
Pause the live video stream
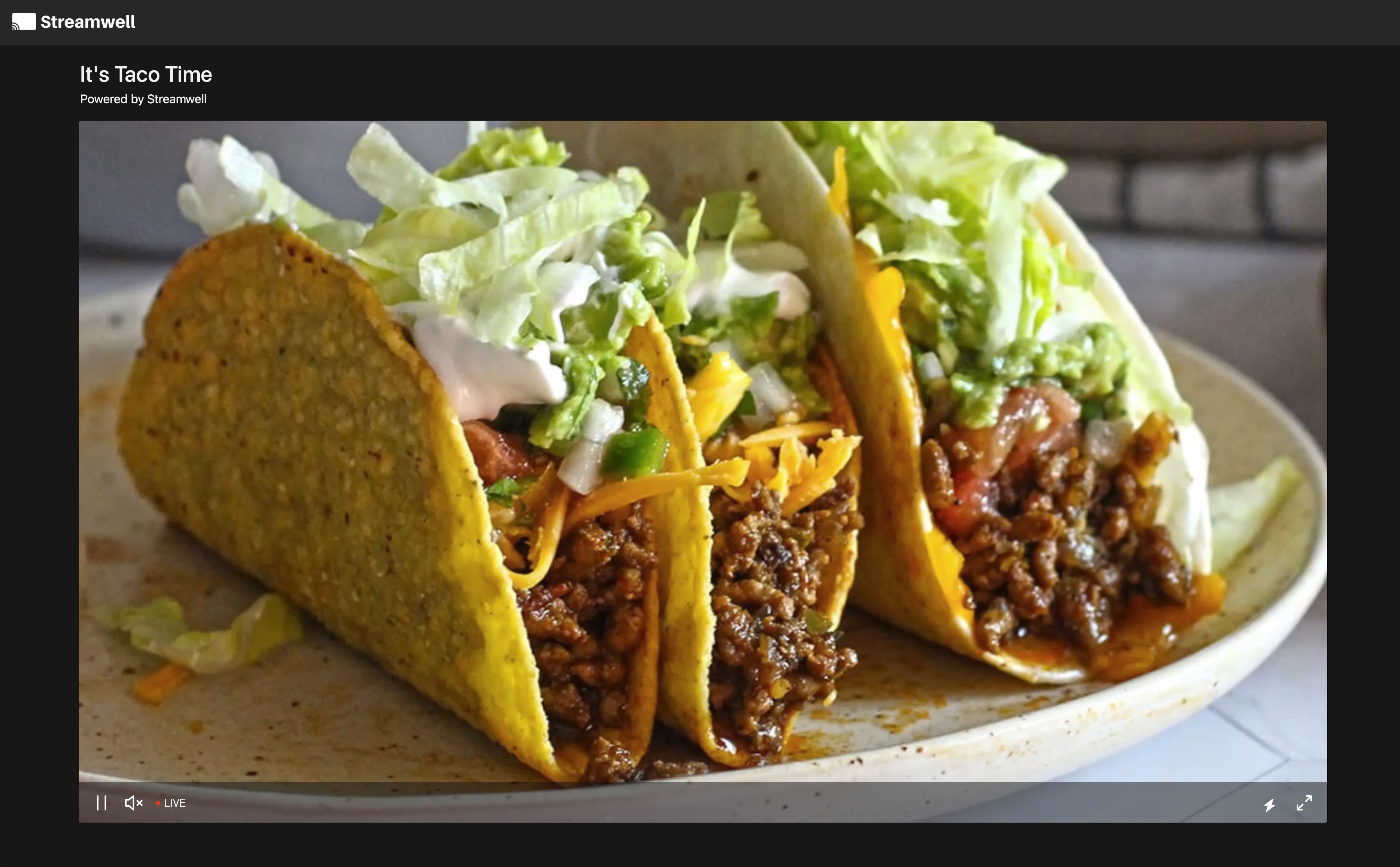pyautogui.click(x=102, y=803)
